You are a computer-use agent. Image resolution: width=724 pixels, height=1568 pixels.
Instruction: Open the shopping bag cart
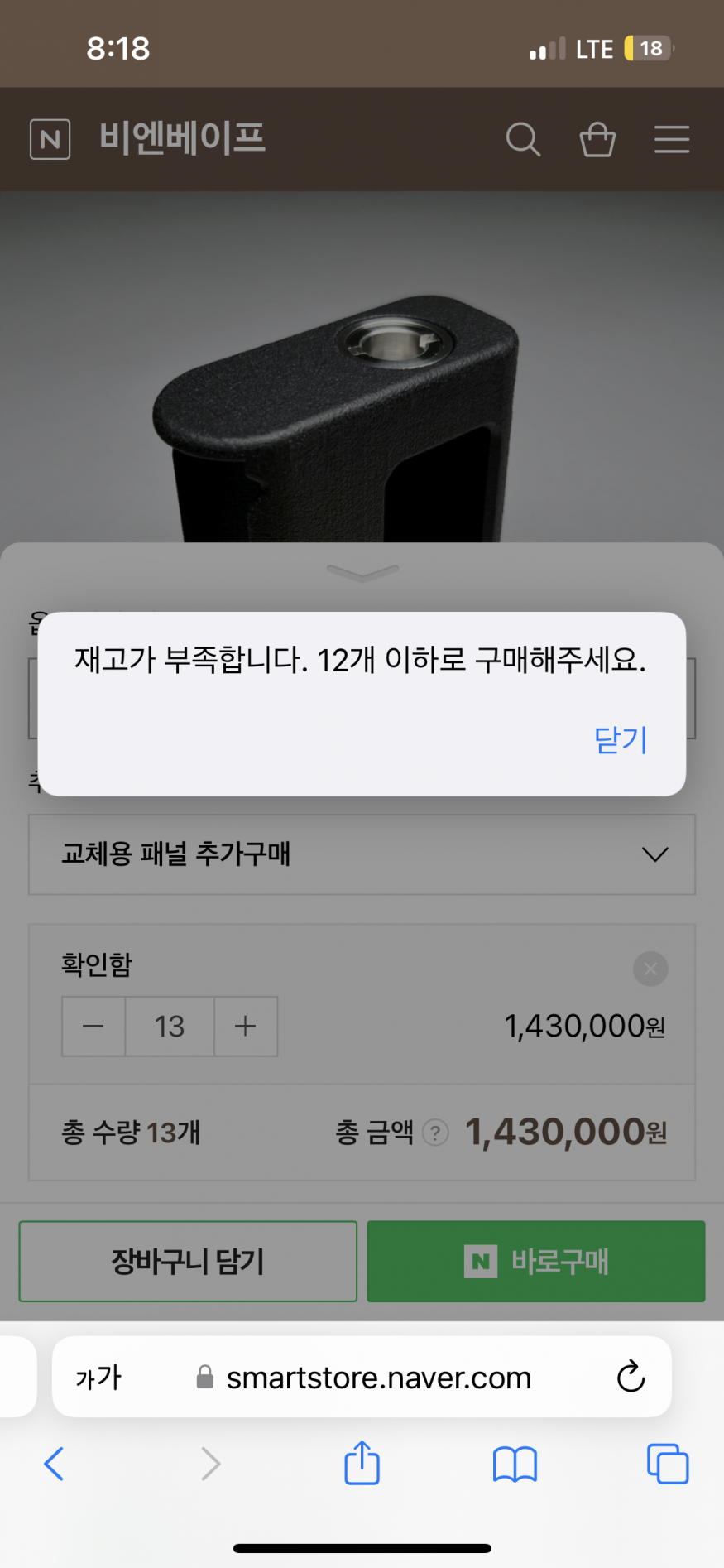coord(597,139)
